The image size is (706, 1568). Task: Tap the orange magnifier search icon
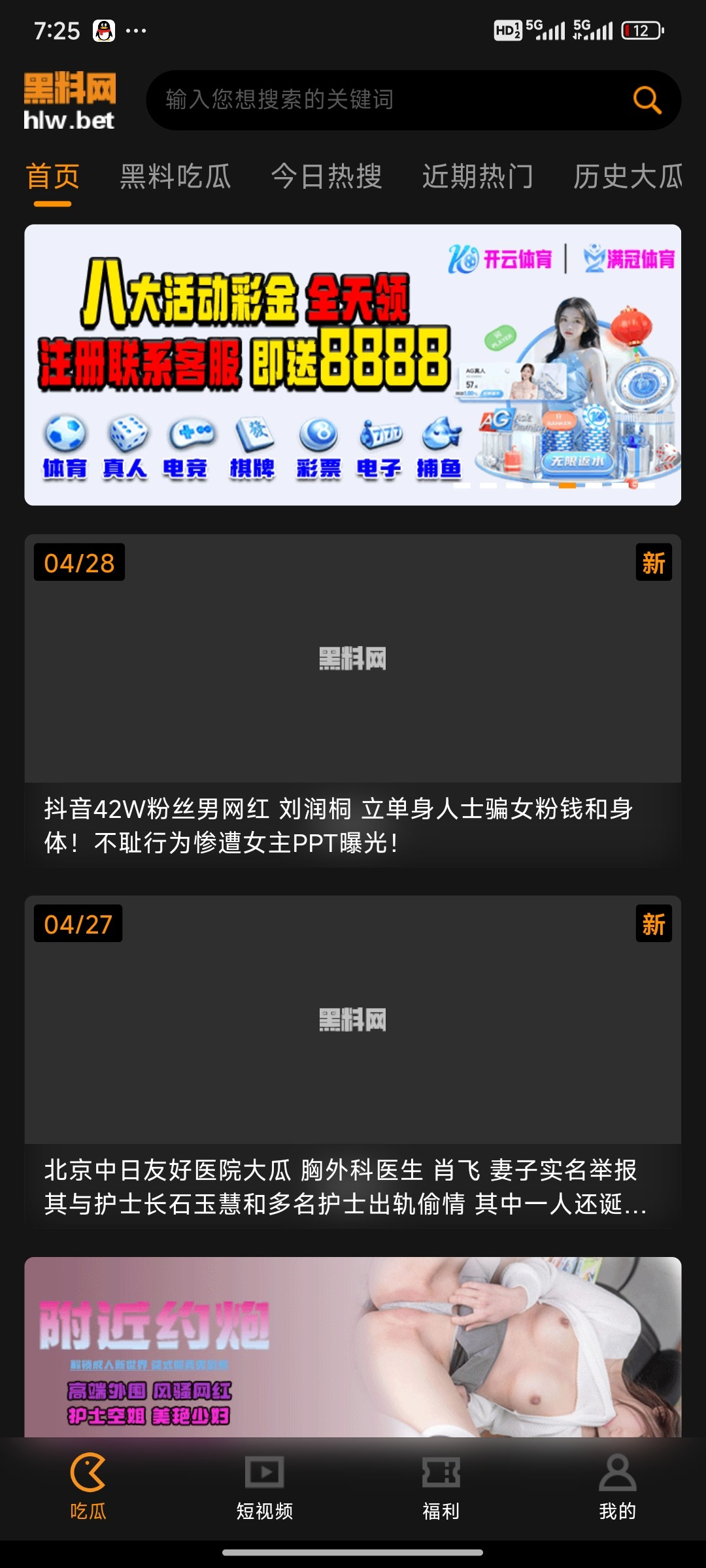coord(647,100)
